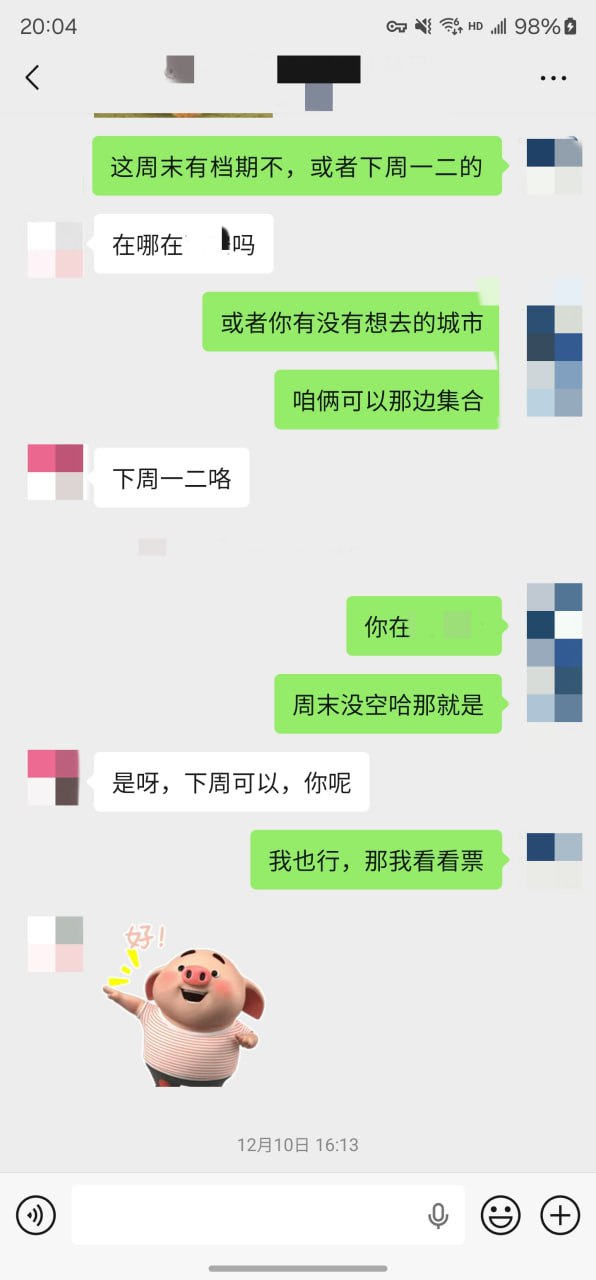Switch to voice message input
Screen dimensions: 596x1280
pyautogui.click(x=36, y=1215)
